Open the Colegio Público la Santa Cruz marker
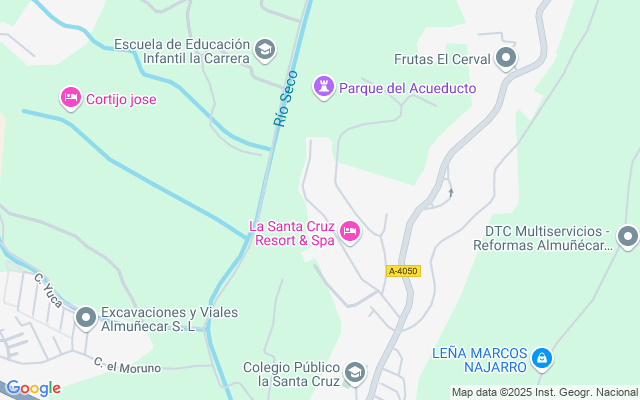 354,373
